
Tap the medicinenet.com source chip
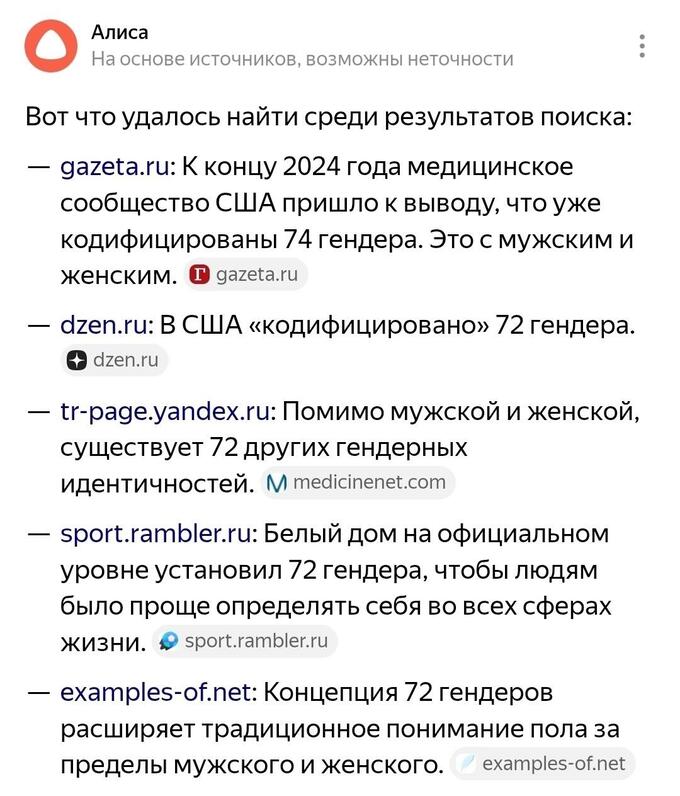point(358,482)
